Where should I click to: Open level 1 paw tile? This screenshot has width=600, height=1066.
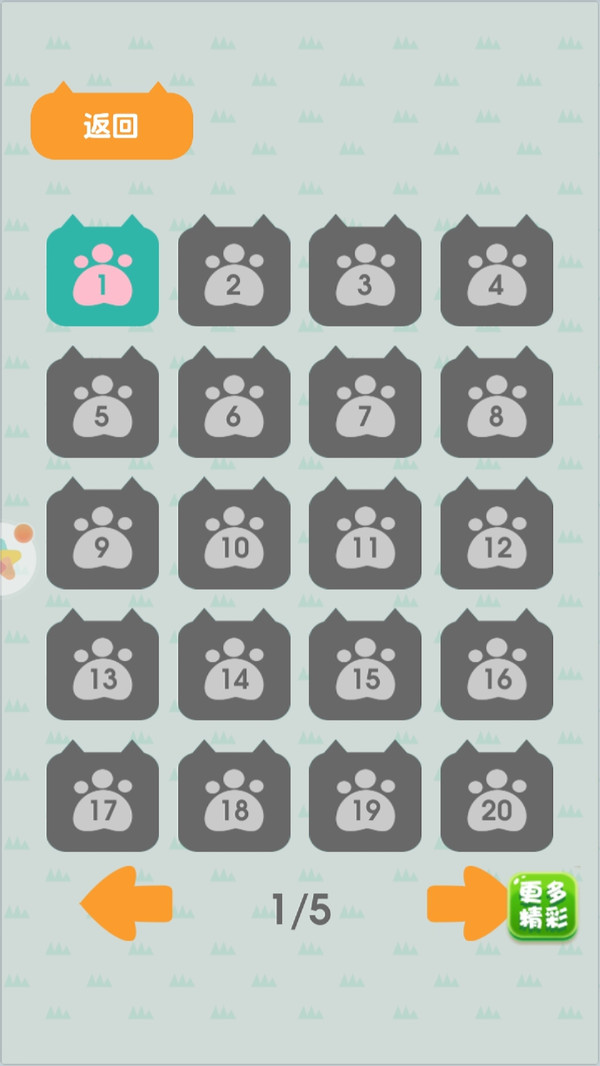coord(102,276)
